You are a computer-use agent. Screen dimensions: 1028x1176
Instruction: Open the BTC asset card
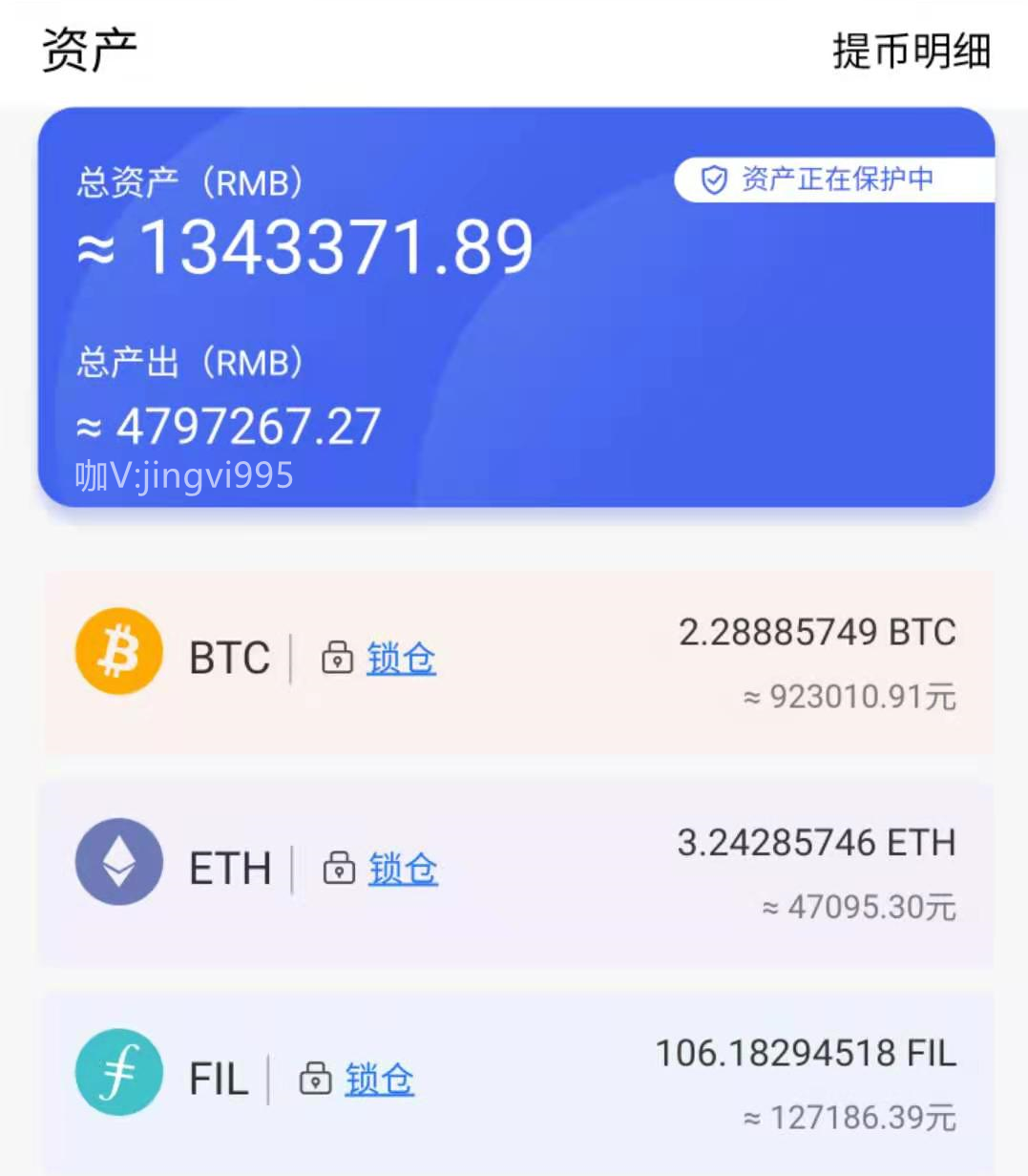pos(573,664)
